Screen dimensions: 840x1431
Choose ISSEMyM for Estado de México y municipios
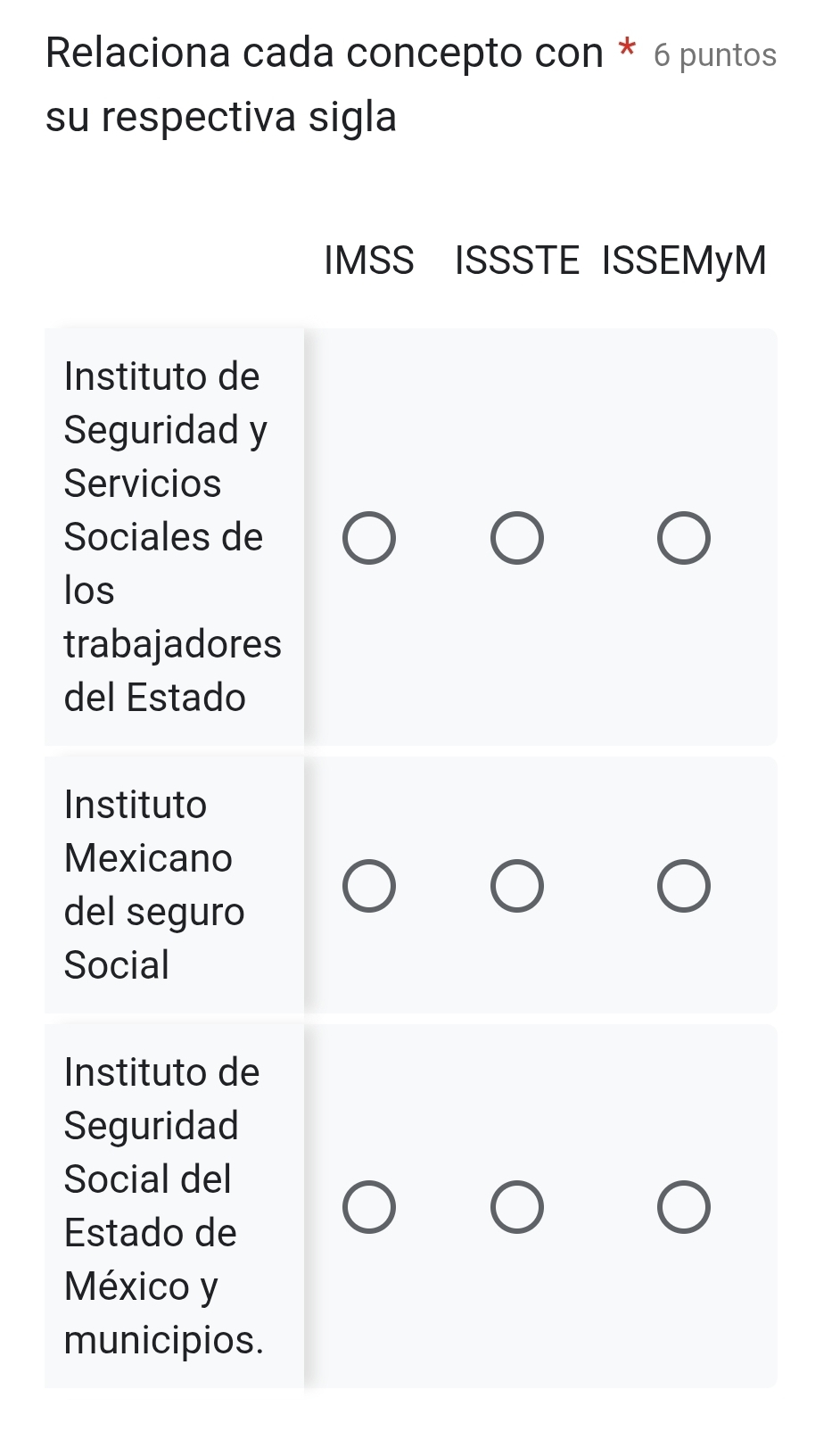(684, 1207)
